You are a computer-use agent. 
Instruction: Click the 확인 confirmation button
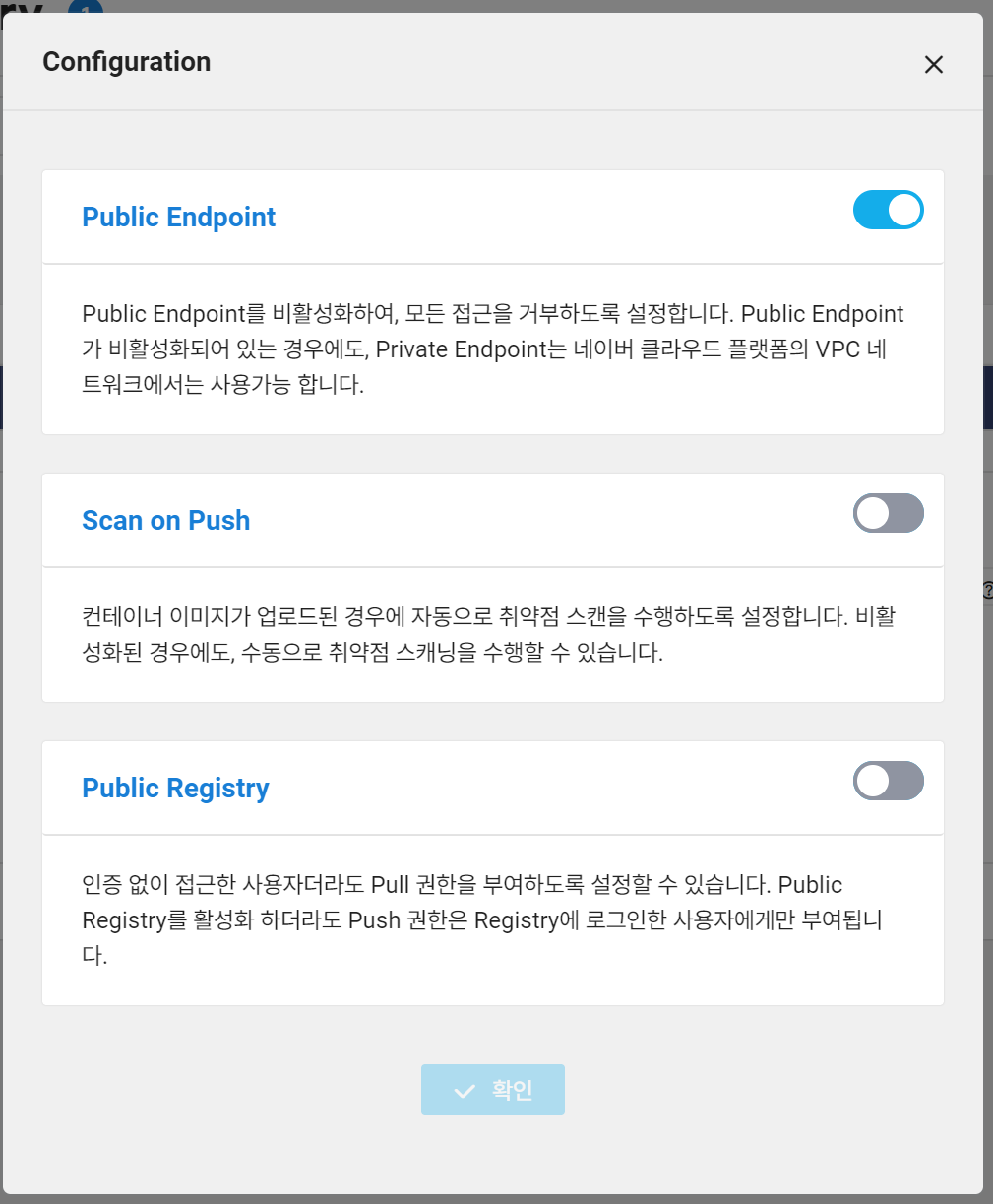point(492,1090)
